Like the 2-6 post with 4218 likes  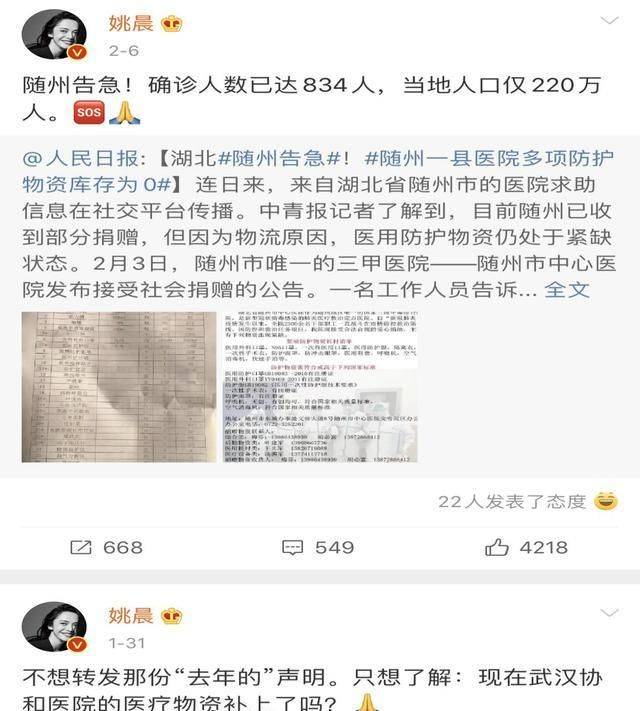(x=526, y=547)
